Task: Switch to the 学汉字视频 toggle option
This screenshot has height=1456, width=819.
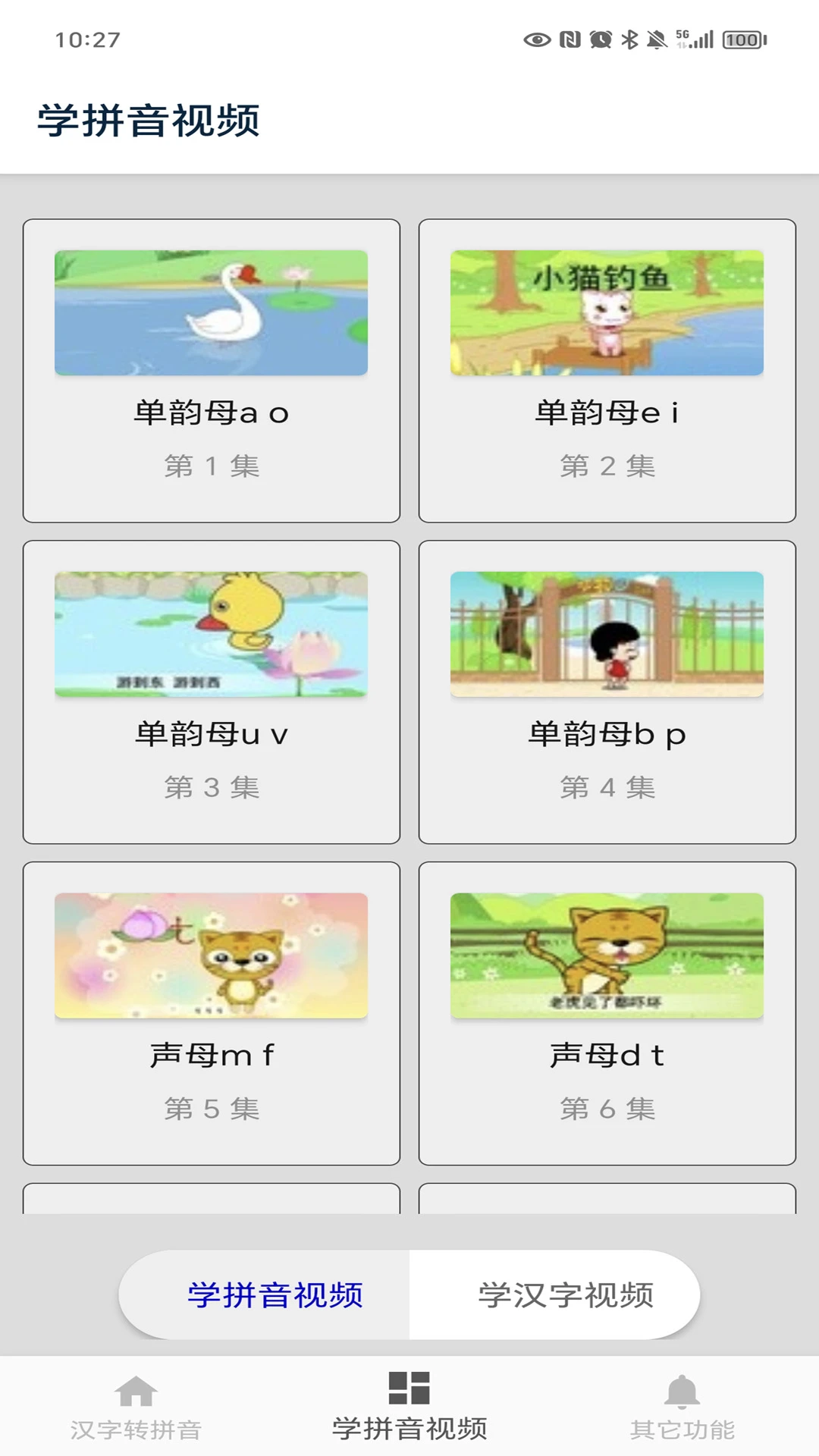Action: [565, 1291]
